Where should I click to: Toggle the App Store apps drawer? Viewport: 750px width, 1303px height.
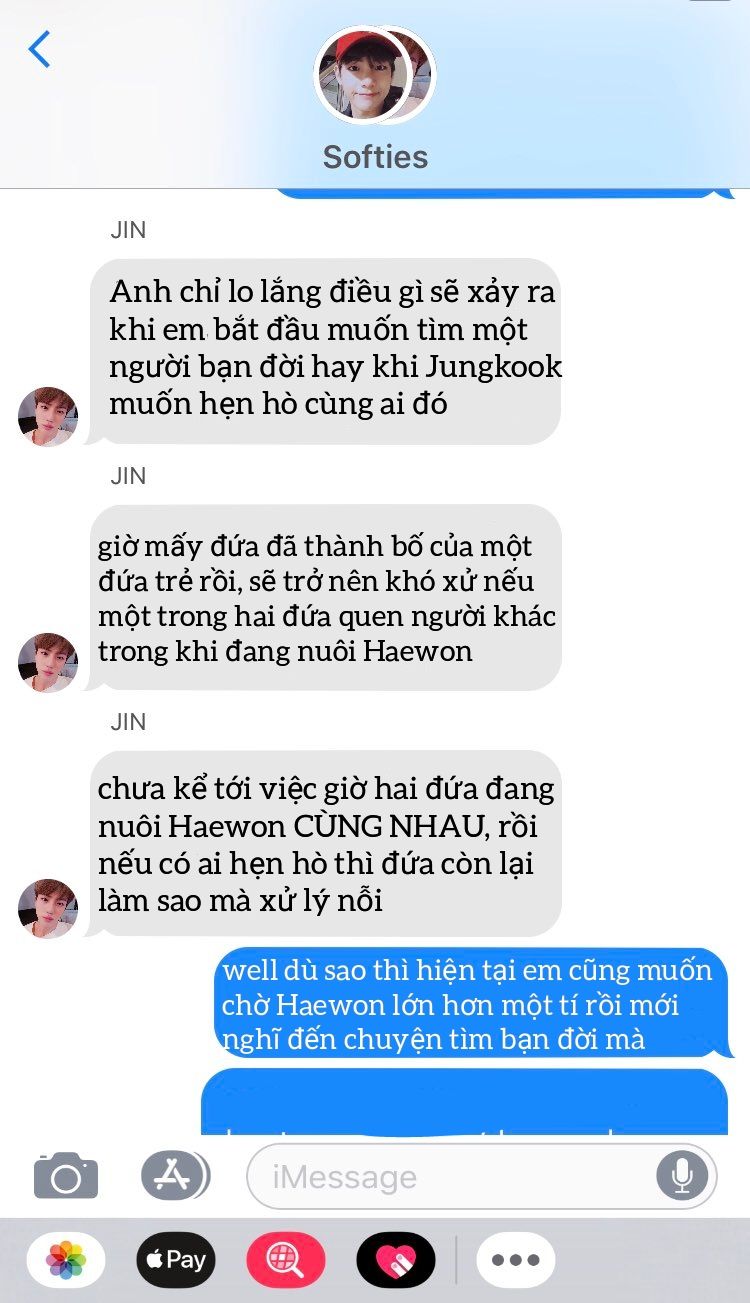coord(175,1175)
